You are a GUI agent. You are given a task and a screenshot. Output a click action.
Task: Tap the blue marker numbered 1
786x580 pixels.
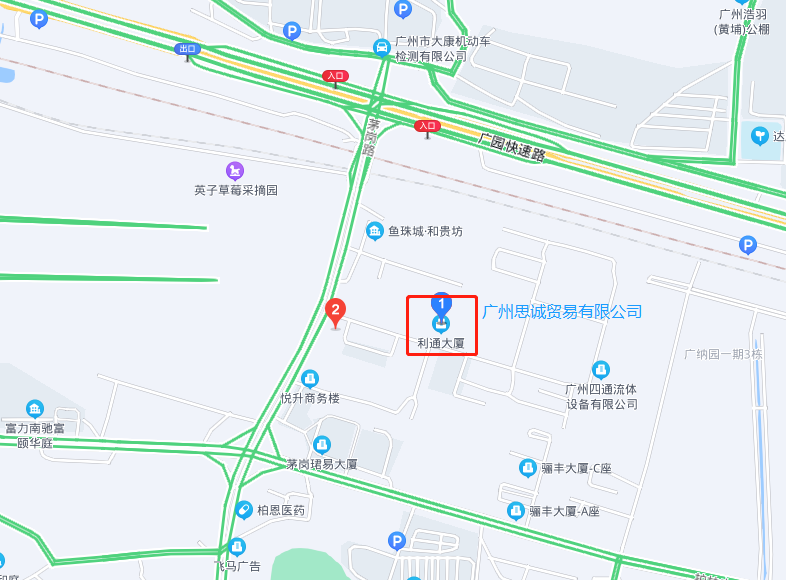point(441,302)
